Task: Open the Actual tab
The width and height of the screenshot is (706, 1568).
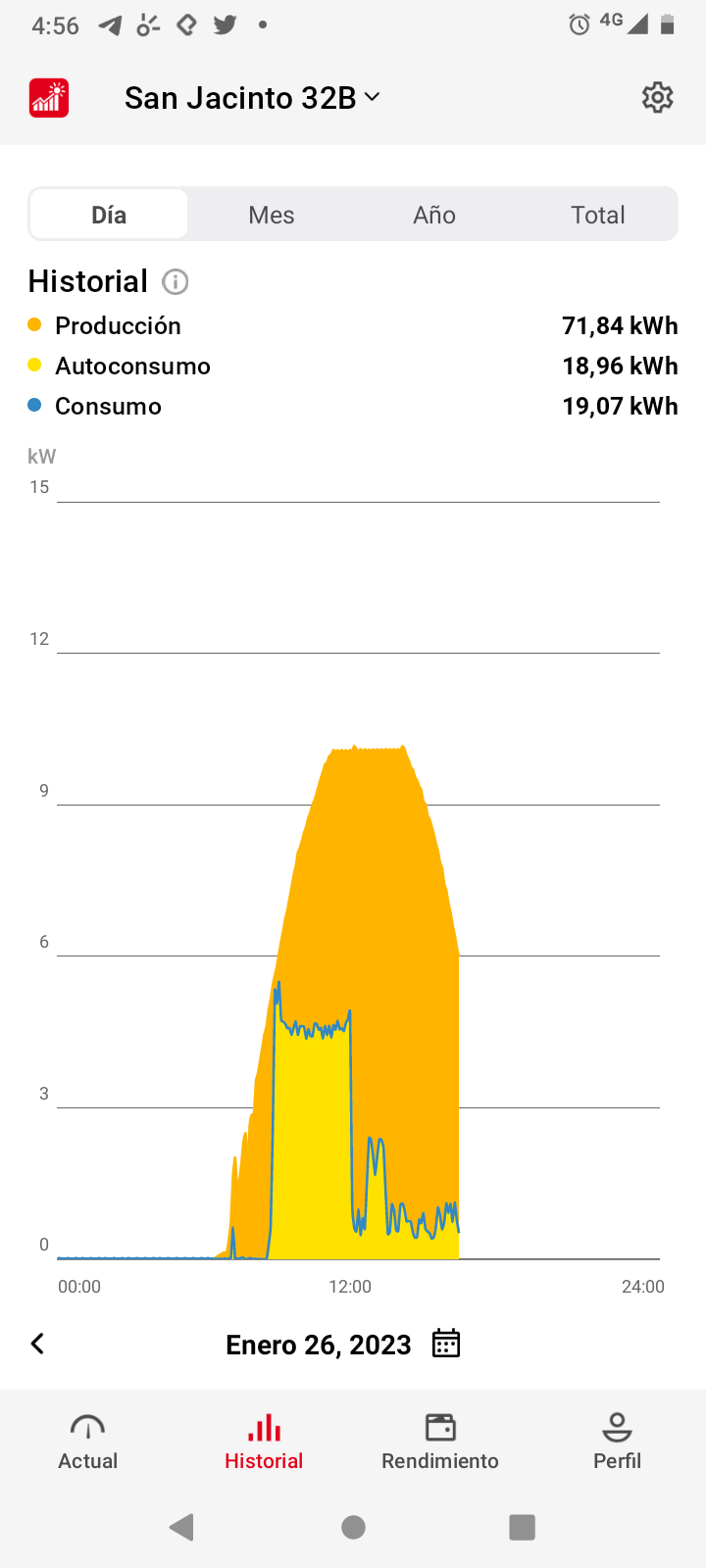Action: [87, 1442]
